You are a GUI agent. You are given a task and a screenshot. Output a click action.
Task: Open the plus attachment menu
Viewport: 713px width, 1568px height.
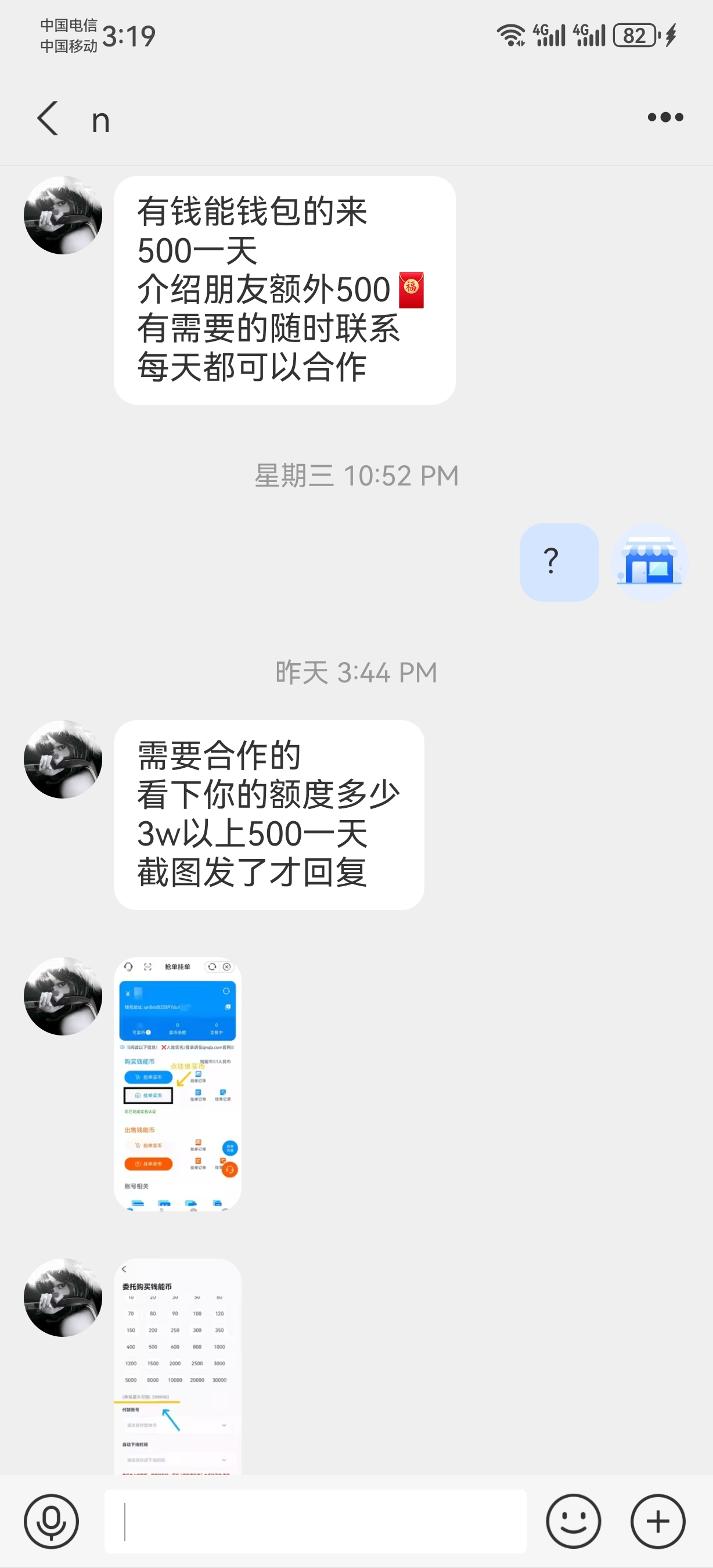click(x=658, y=1520)
